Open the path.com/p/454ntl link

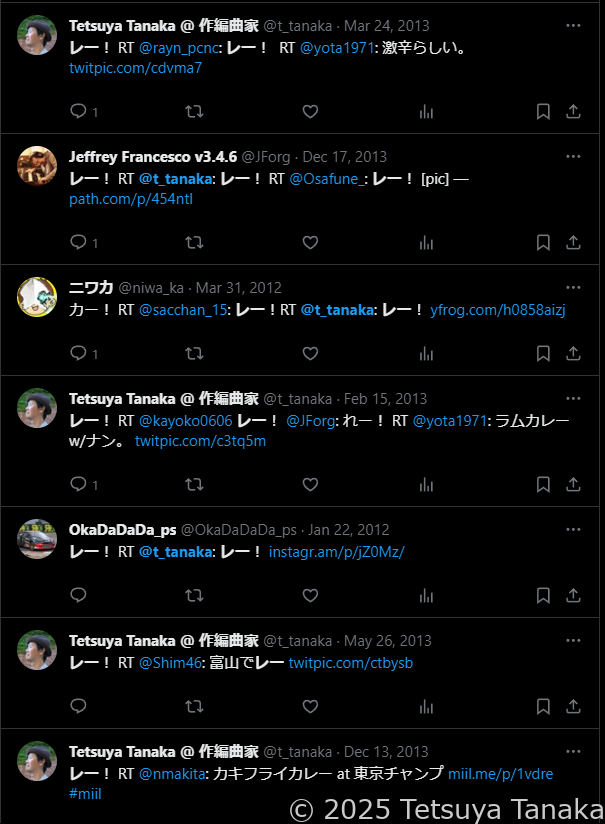pos(131,199)
